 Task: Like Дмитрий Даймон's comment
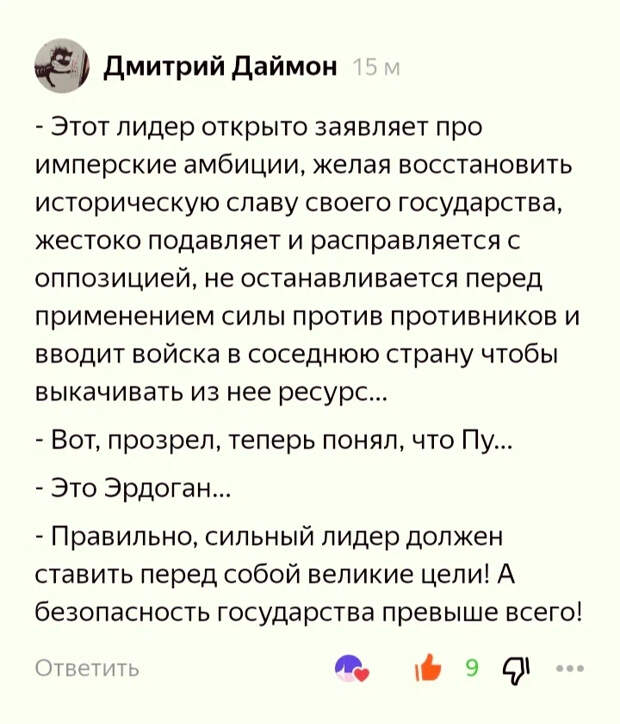click(x=428, y=666)
